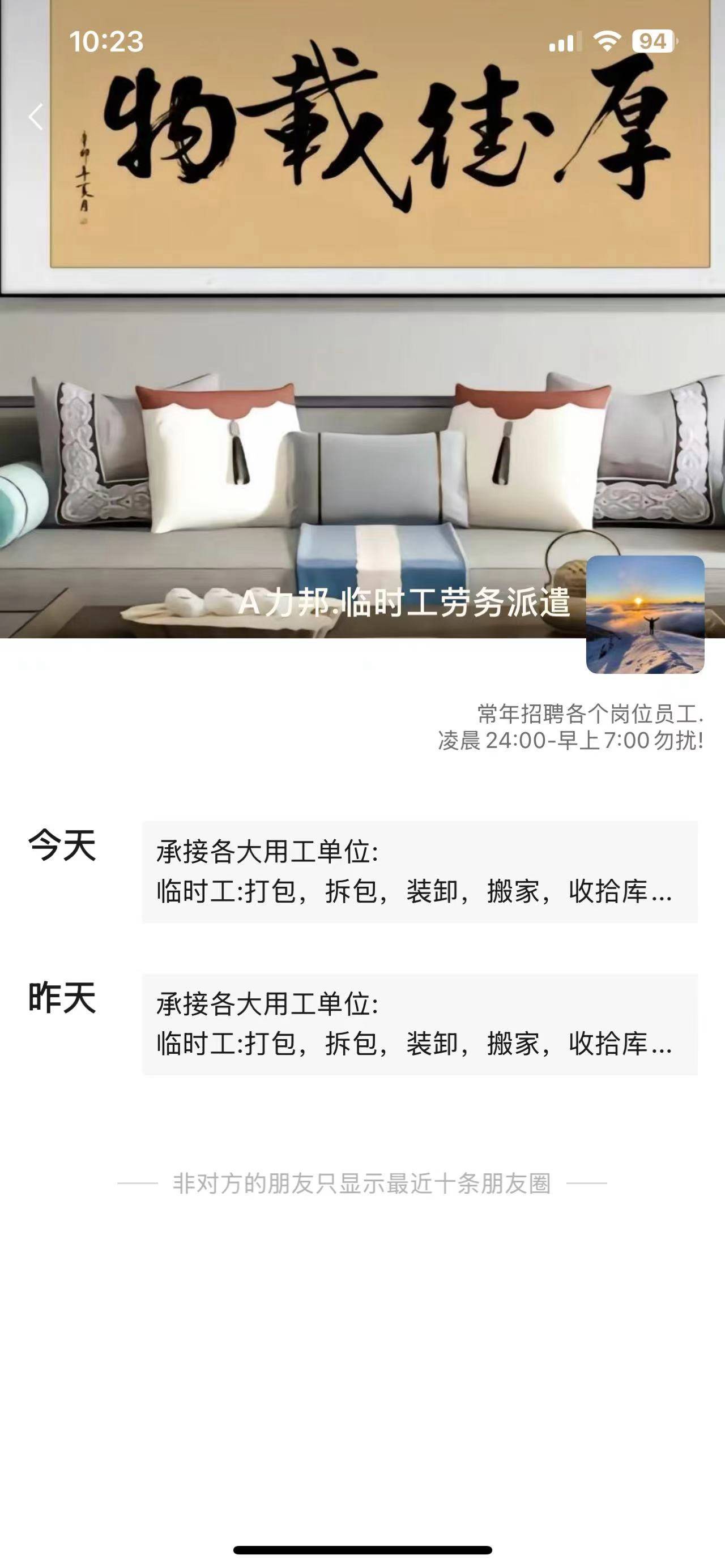Go back using the top-left arrow
This screenshot has height=1568, width=725.
click(36, 117)
